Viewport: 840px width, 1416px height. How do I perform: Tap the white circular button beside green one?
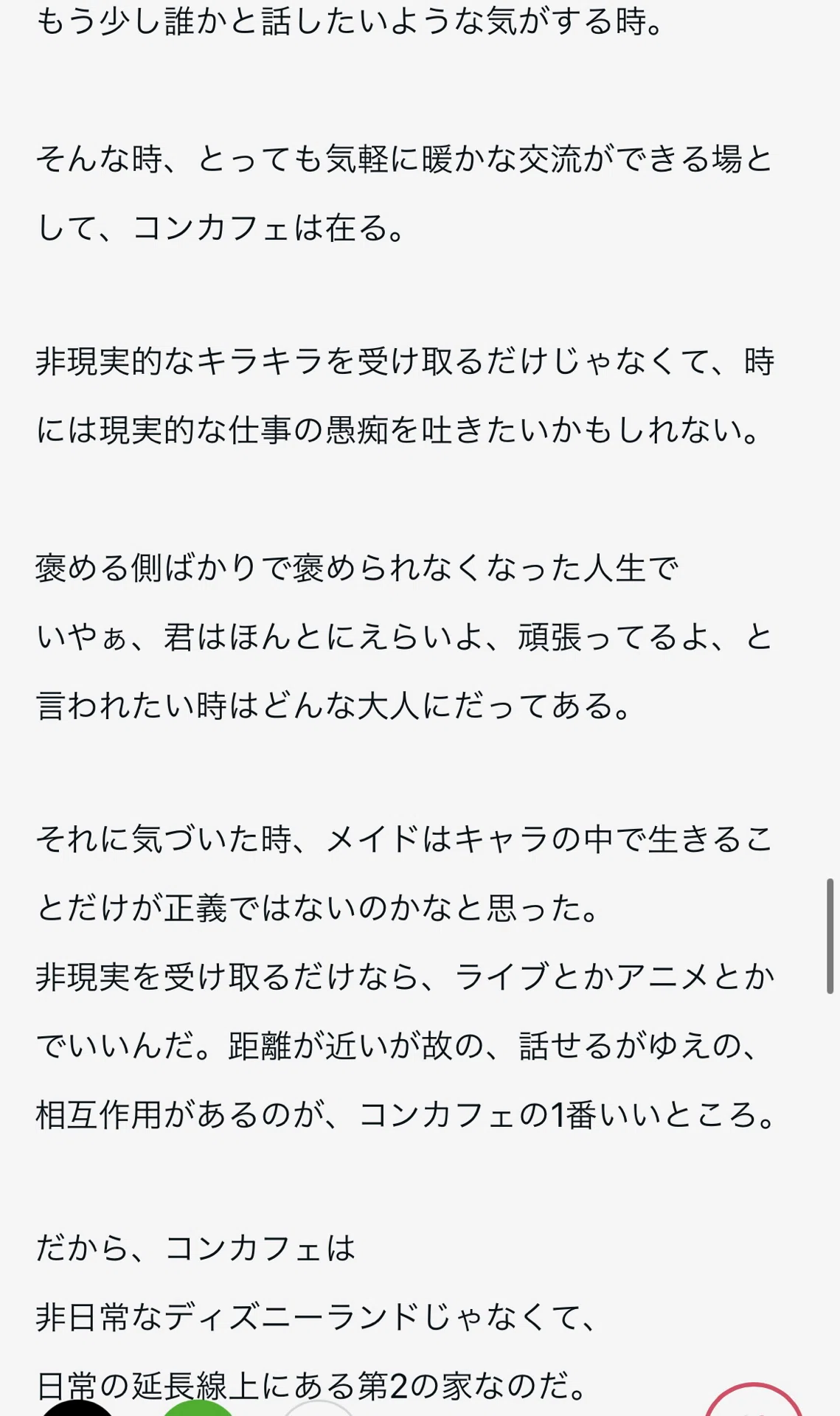click(x=319, y=1408)
